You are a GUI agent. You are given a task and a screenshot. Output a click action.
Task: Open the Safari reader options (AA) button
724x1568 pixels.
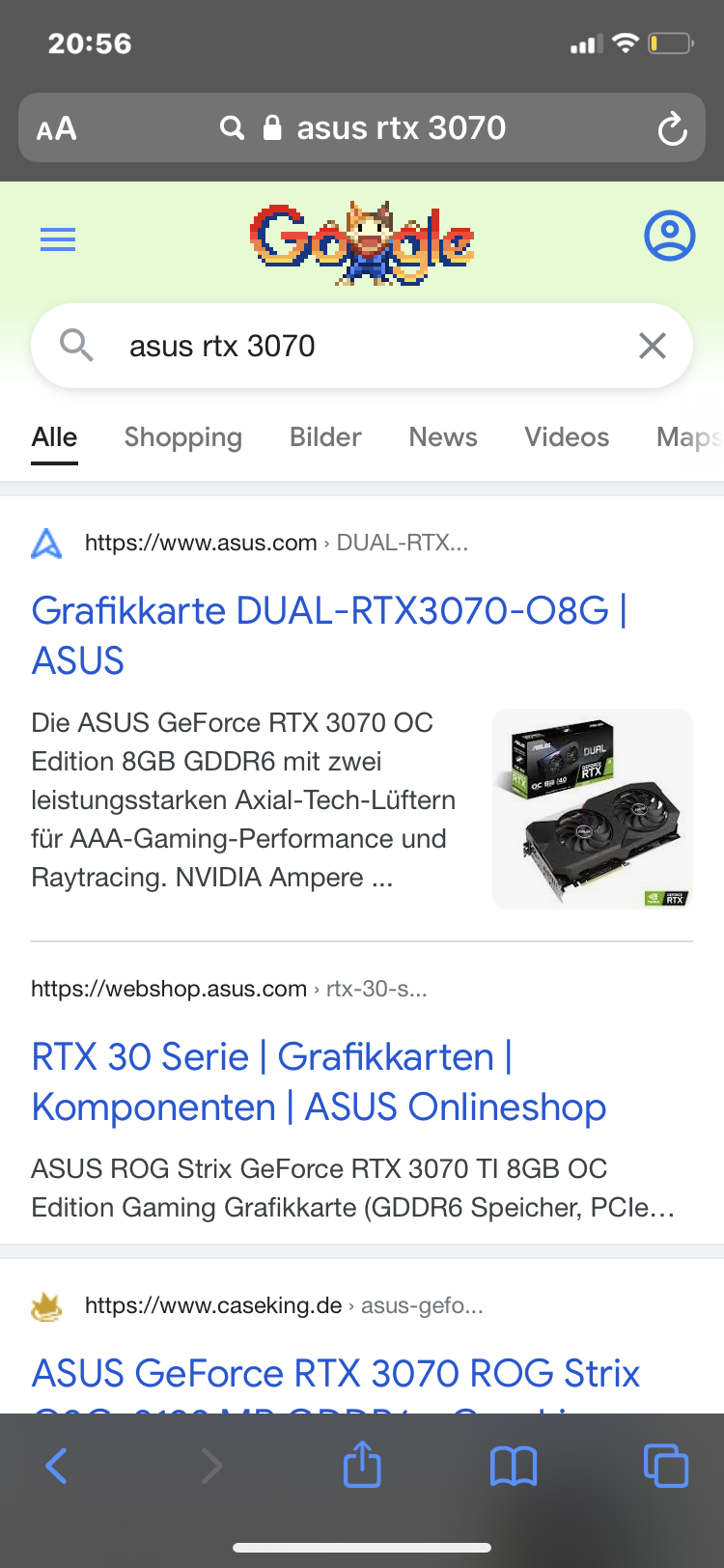coord(56,128)
